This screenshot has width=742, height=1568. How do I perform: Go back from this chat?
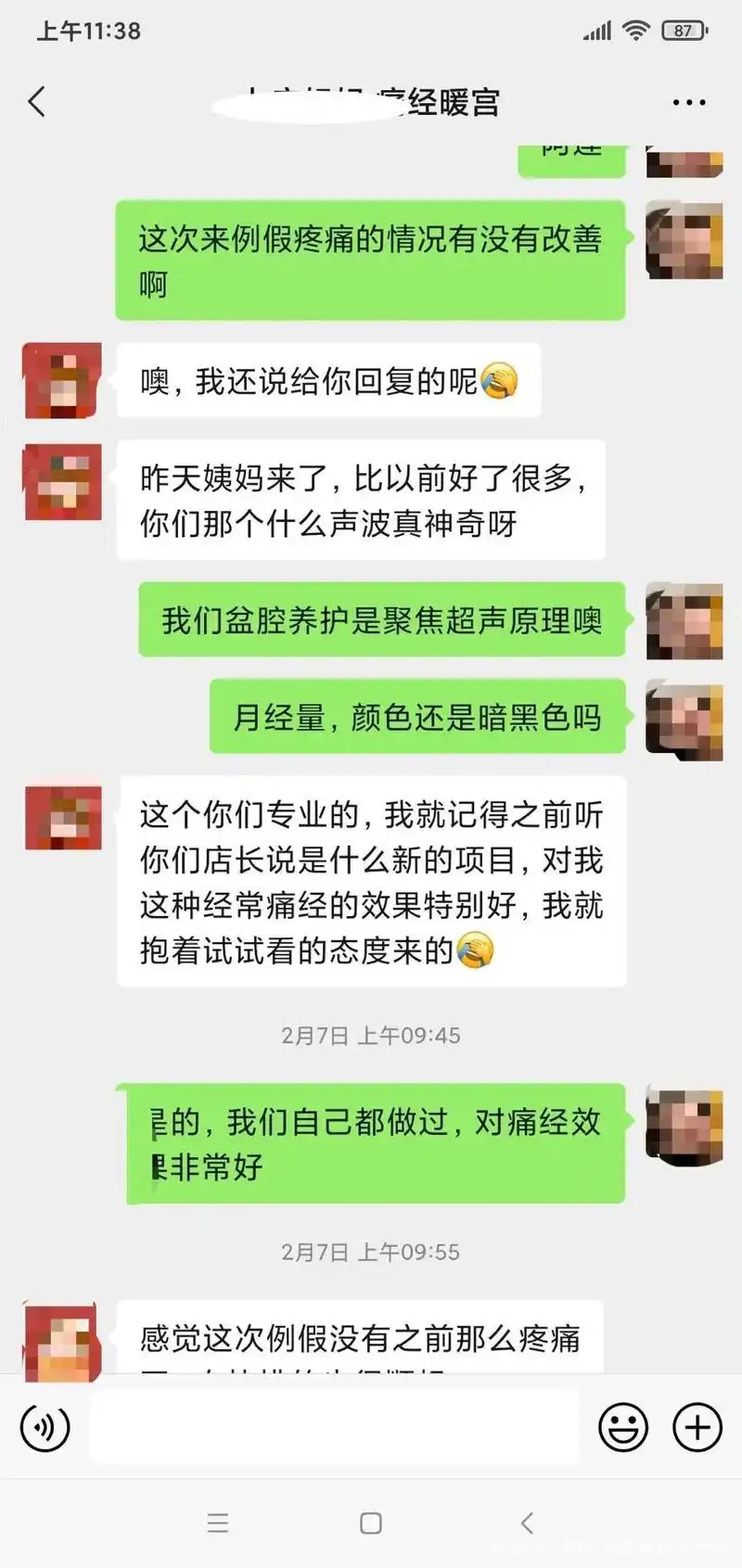coord(37,101)
